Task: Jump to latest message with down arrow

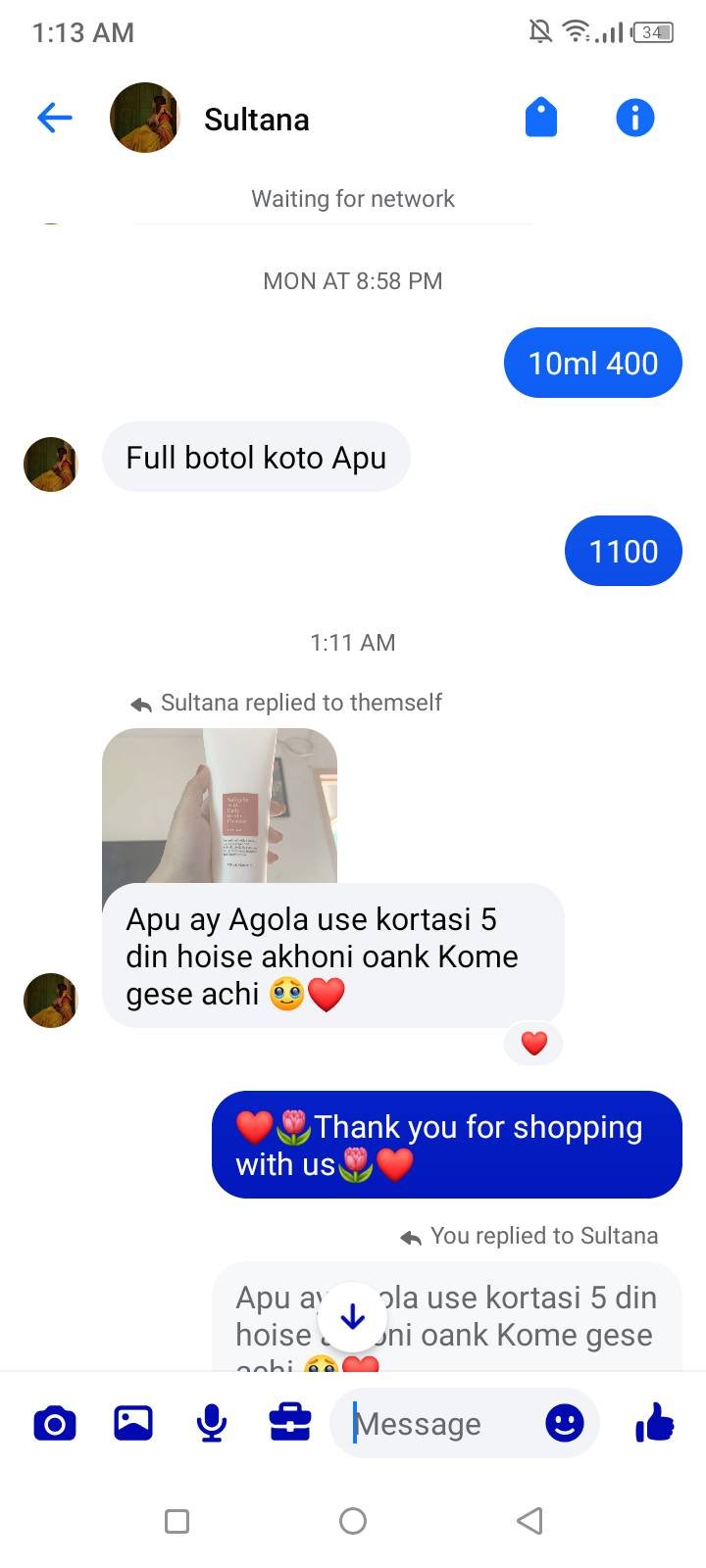Action: 352,1317
